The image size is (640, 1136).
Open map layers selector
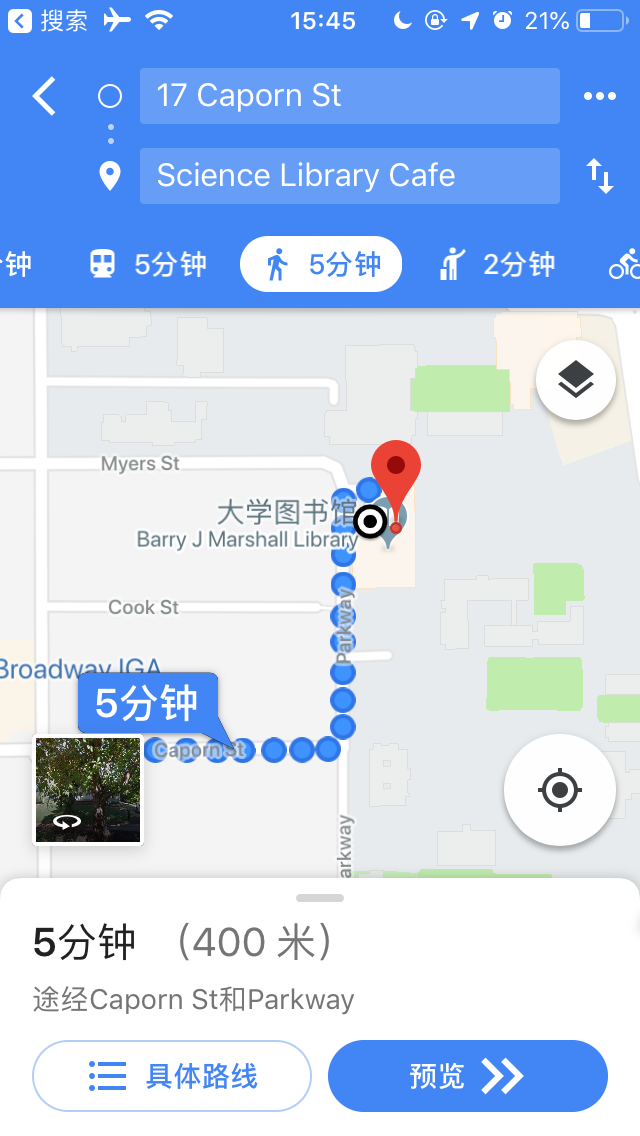pyautogui.click(x=575, y=380)
